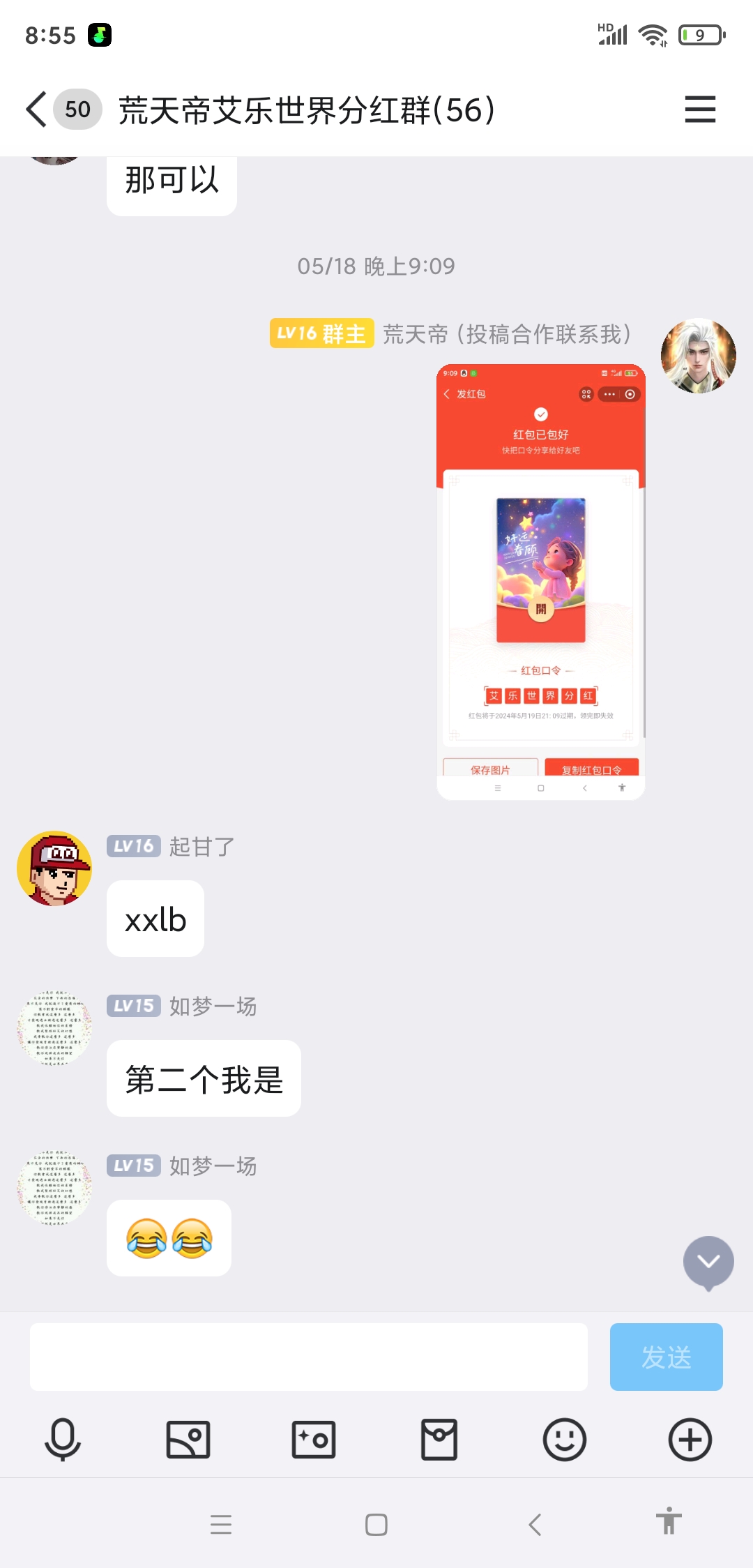Open the emoji panel

coord(564,1439)
